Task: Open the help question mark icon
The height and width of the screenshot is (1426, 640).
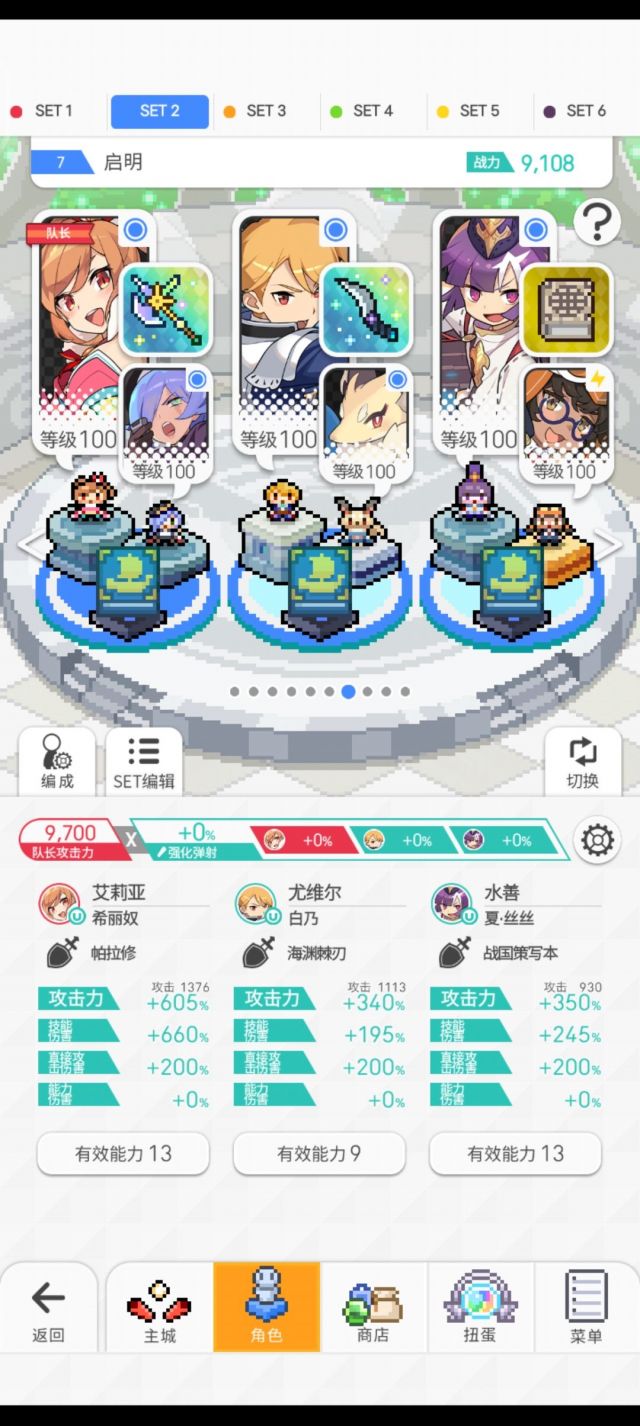Action: click(596, 222)
